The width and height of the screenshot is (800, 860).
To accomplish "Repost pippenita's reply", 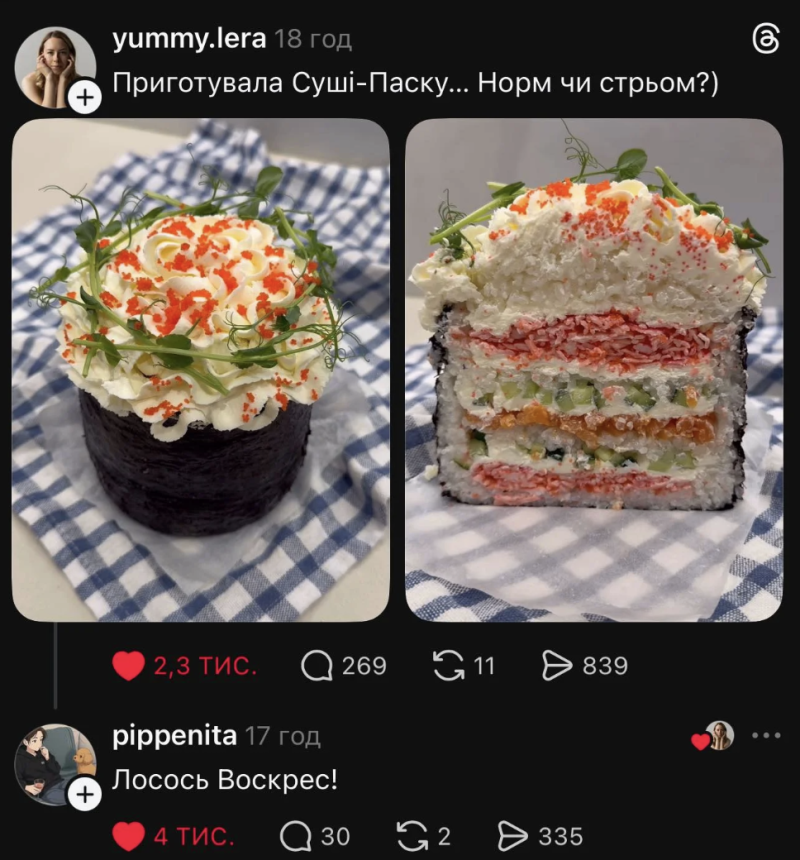I will tap(412, 835).
